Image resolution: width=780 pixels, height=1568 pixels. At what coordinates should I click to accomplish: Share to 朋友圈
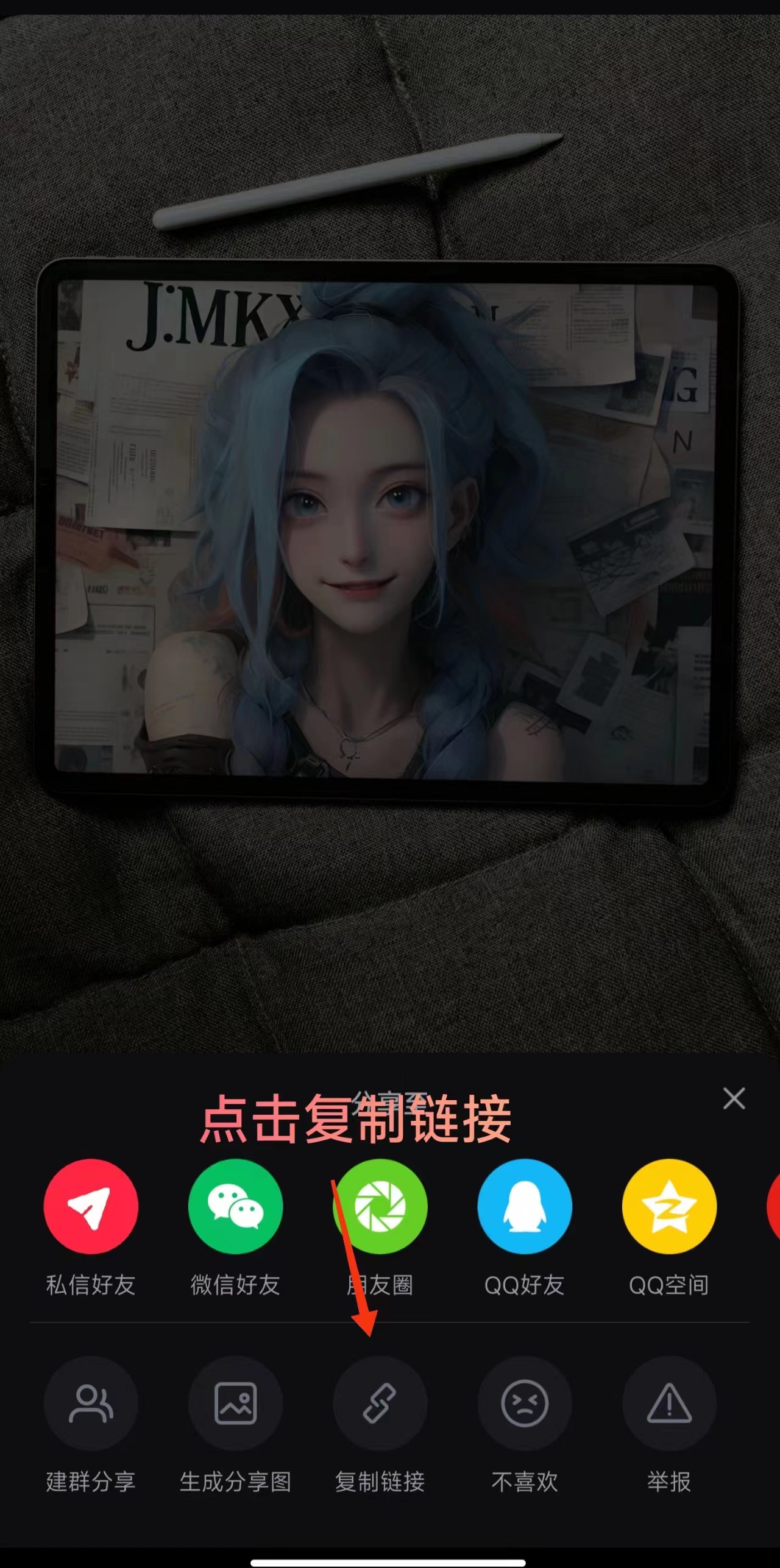(x=380, y=1206)
